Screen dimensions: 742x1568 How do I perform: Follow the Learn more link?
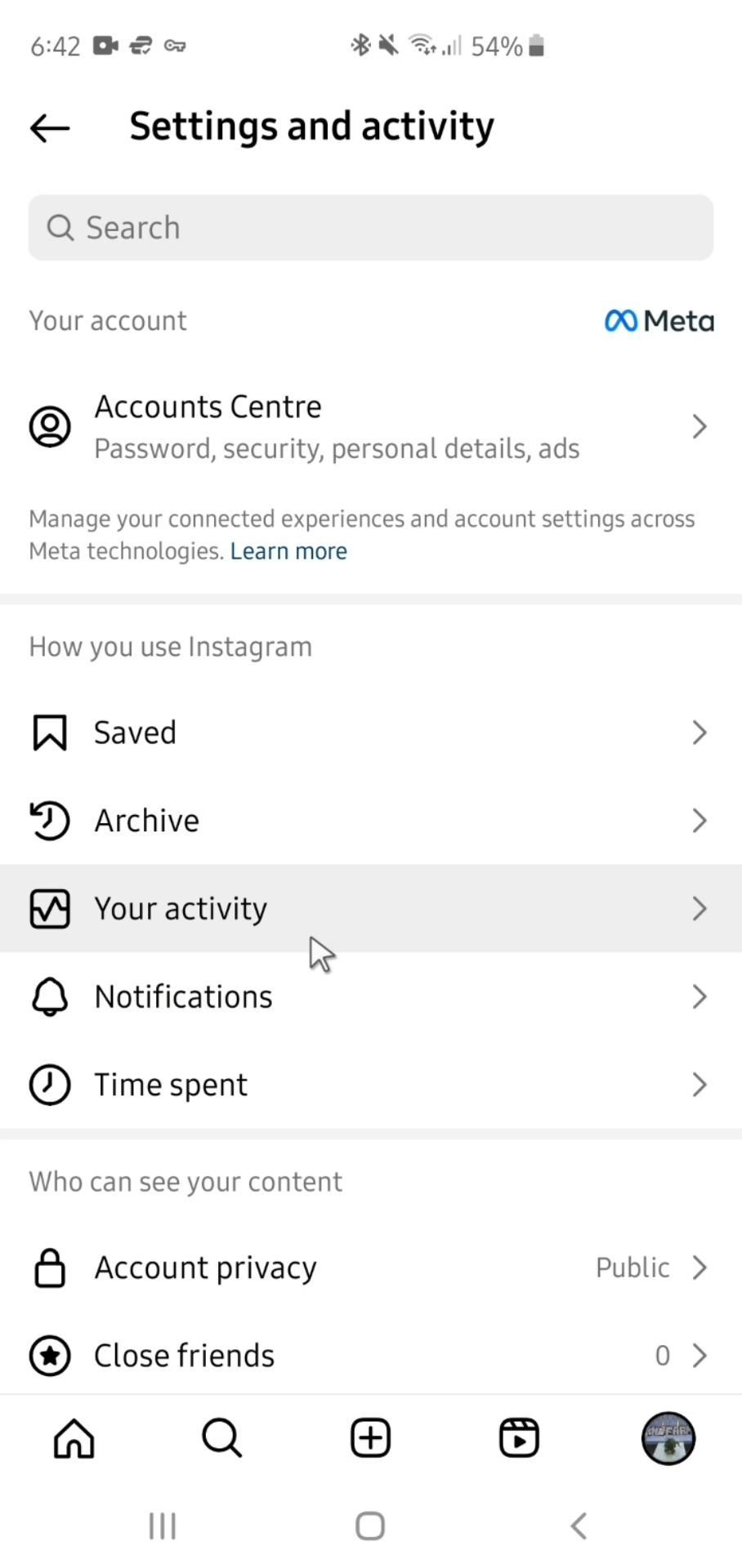(x=288, y=551)
